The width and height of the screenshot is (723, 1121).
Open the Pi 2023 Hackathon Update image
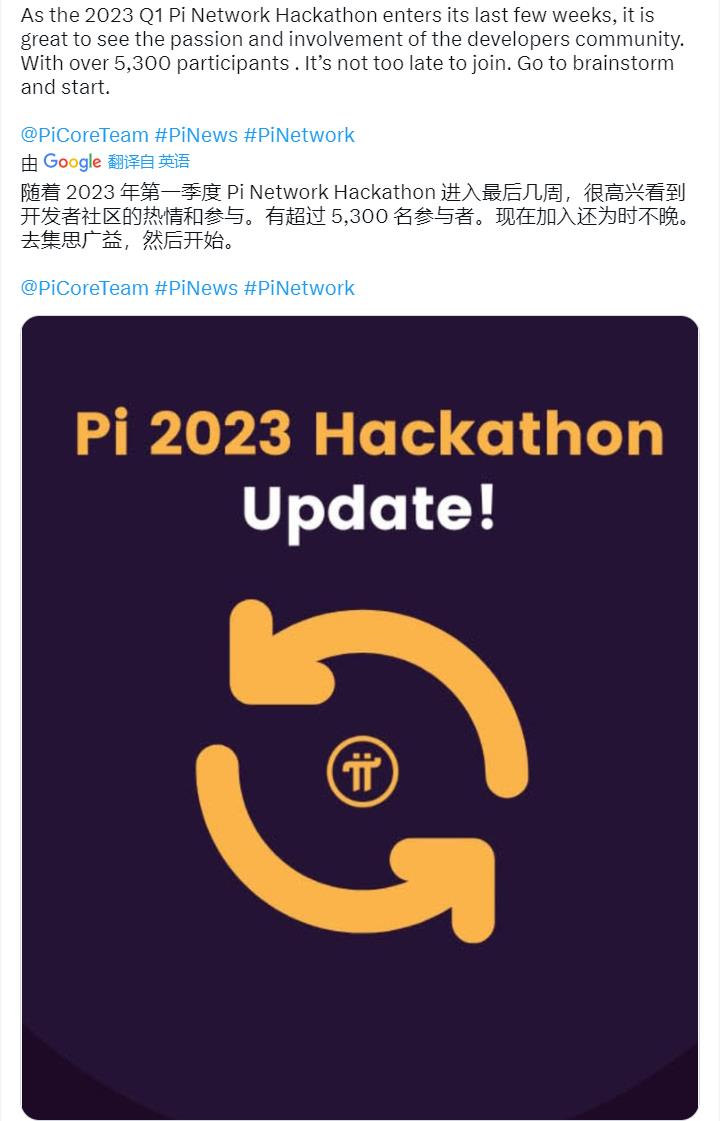tap(360, 717)
